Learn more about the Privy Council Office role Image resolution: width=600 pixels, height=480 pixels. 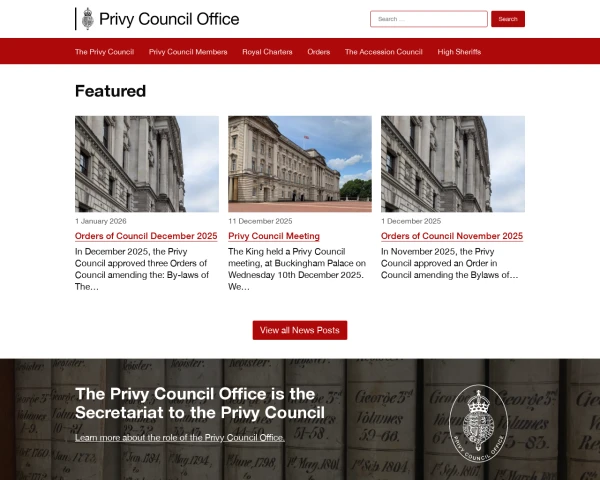[180, 438]
